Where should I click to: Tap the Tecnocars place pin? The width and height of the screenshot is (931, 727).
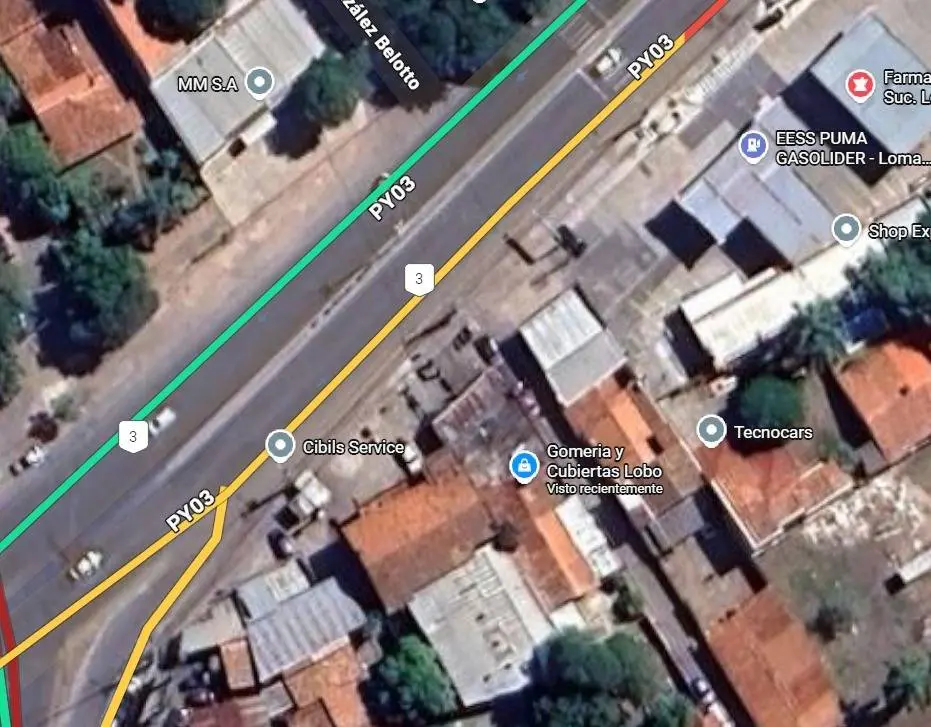711,430
